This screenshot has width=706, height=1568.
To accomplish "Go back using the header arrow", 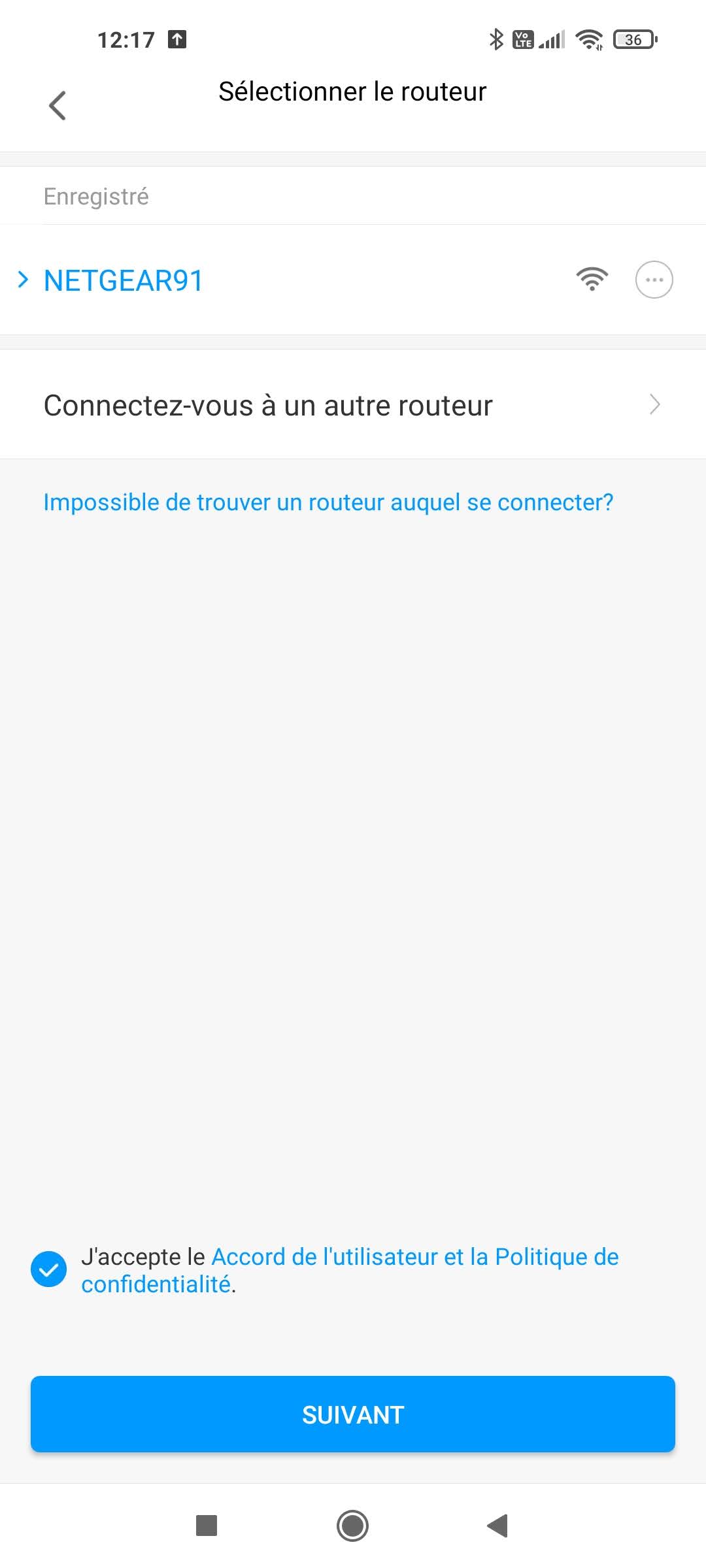I will pyautogui.click(x=58, y=105).
